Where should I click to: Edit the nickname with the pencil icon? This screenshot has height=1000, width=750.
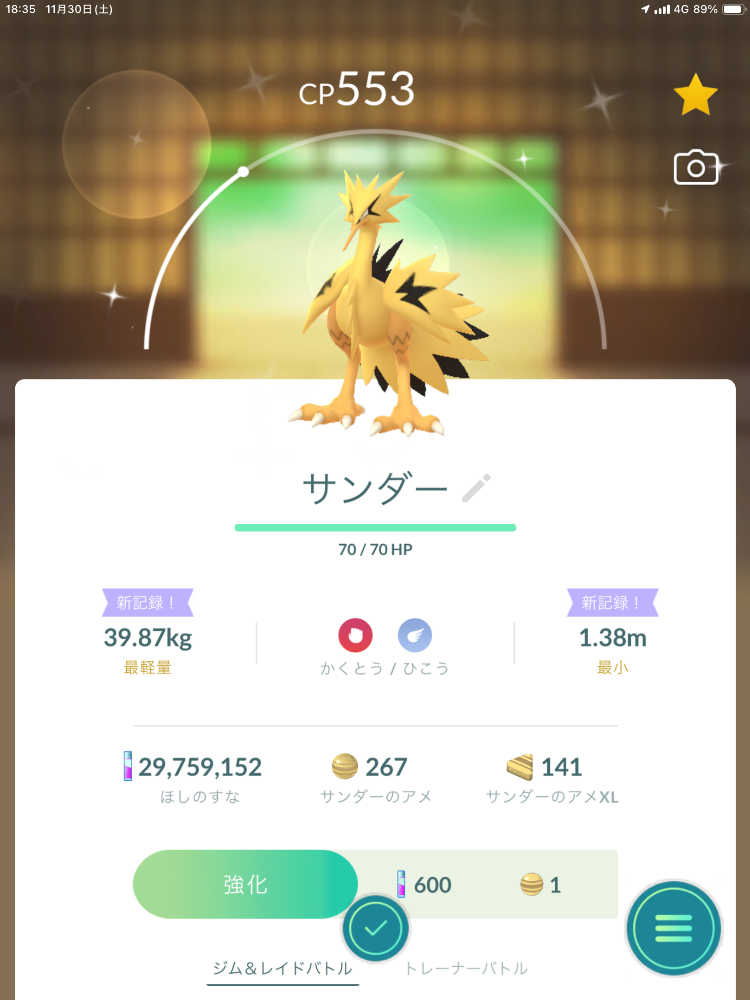coord(477,488)
